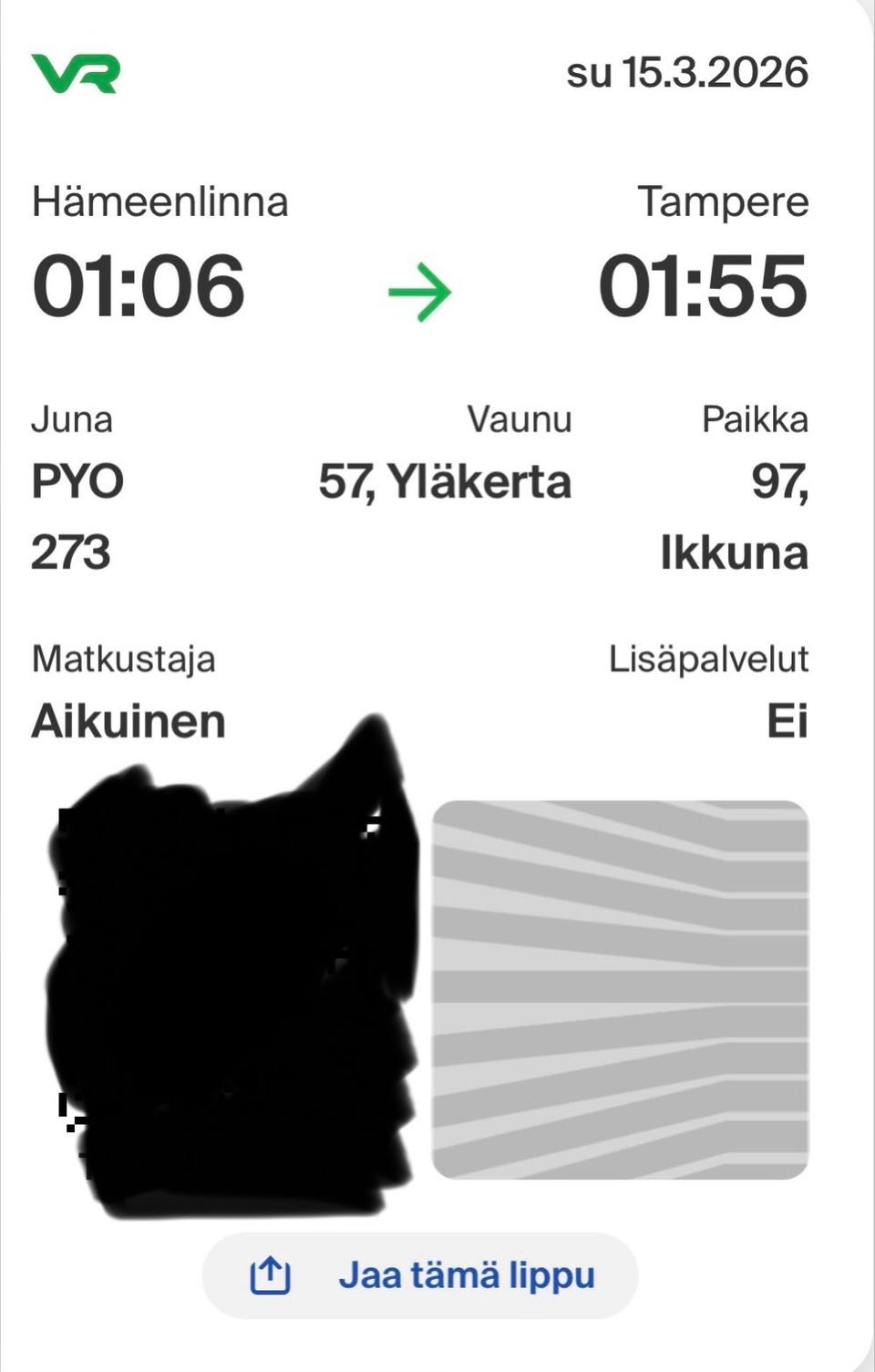
Task: Tap the departure time 01:06
Action: pos(141,284)
